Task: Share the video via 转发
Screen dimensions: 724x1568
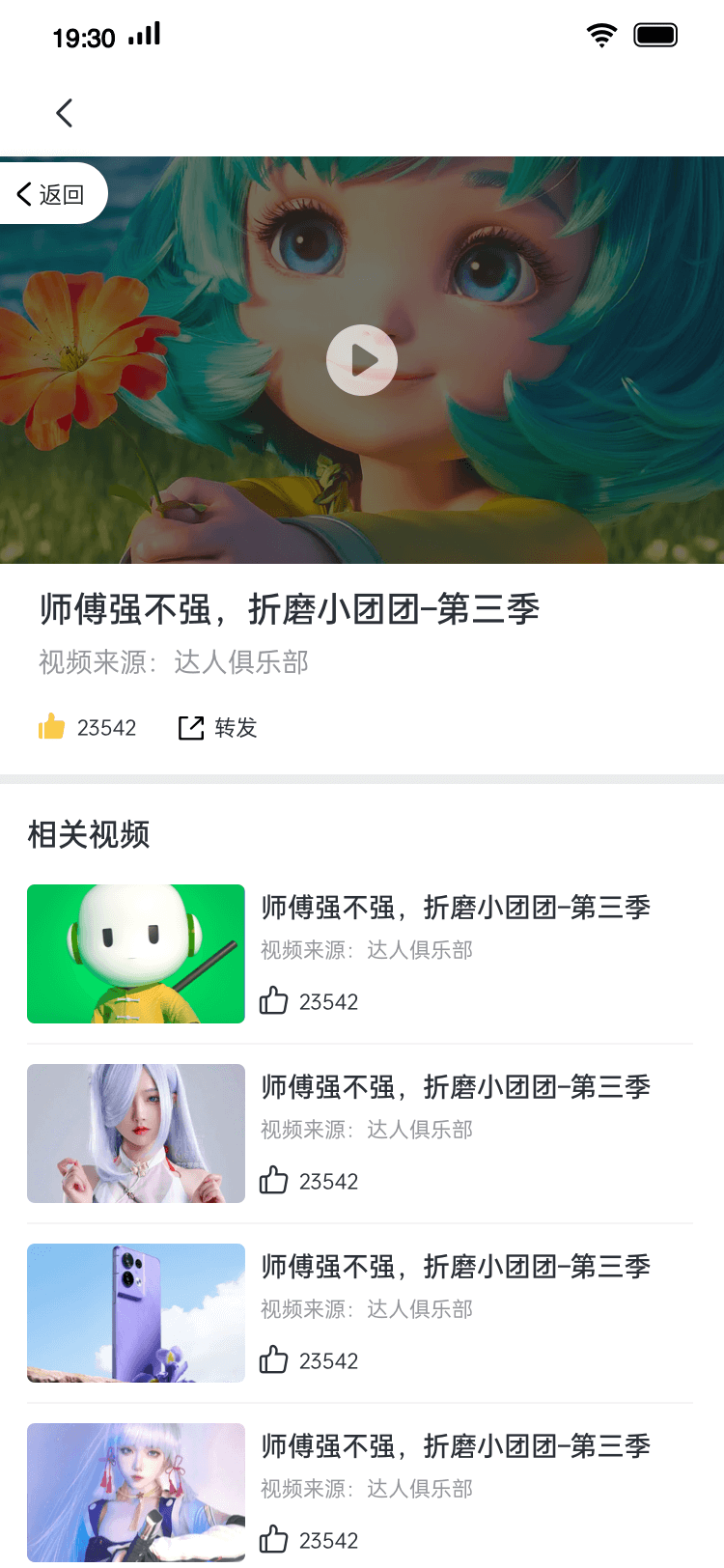Action: pos(218,728)
